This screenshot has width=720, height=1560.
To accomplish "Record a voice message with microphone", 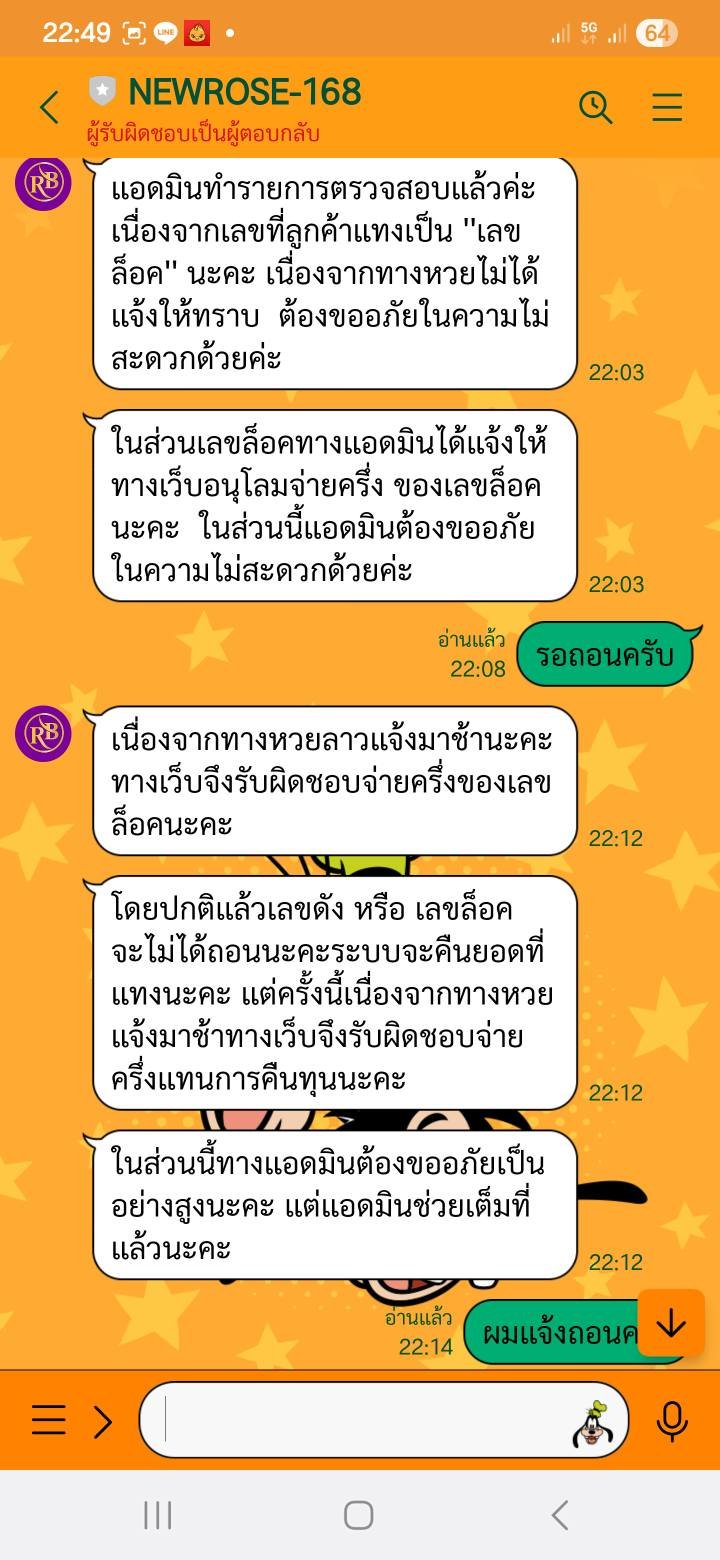I will (672, 1421).
